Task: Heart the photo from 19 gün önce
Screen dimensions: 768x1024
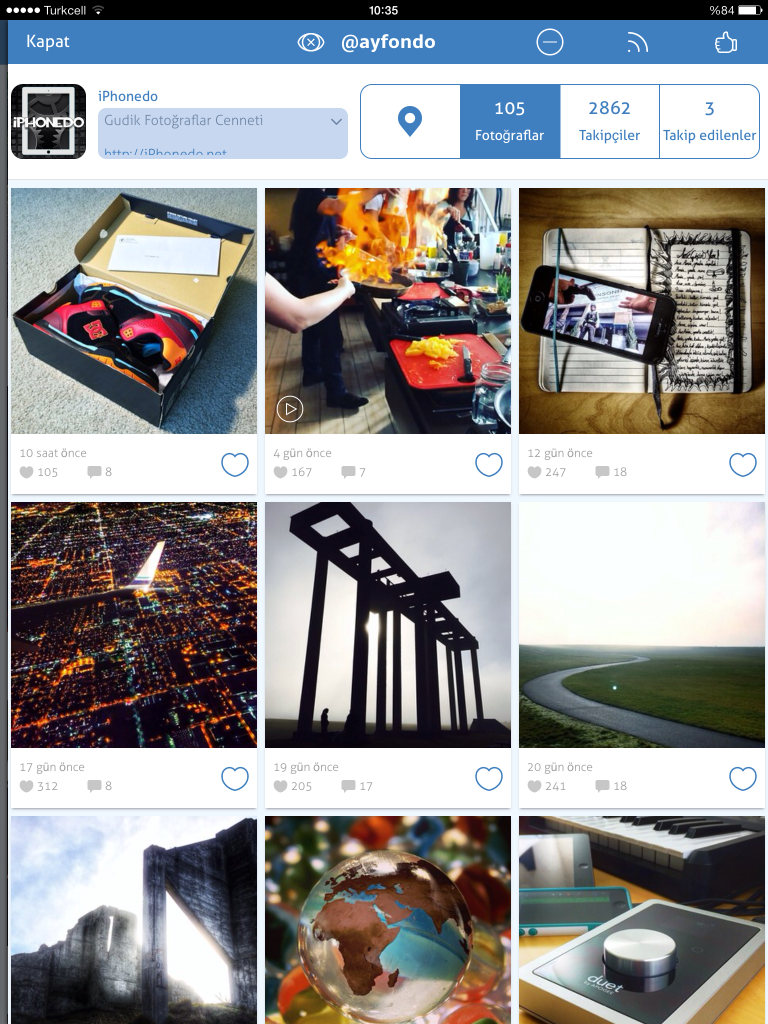Action: coord(488,778)
